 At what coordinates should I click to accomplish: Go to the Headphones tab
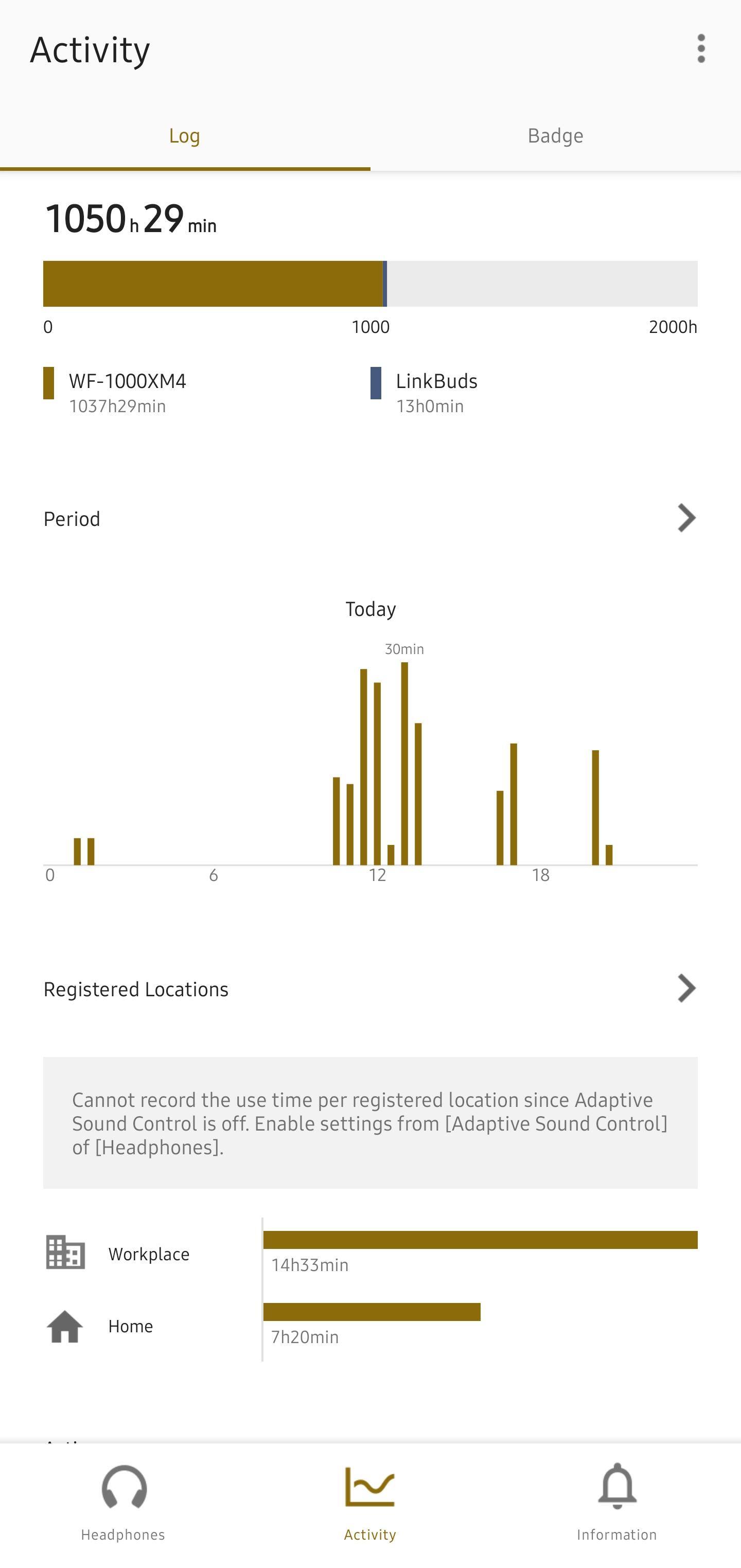pyautogui.click(x=123, y=1502)
